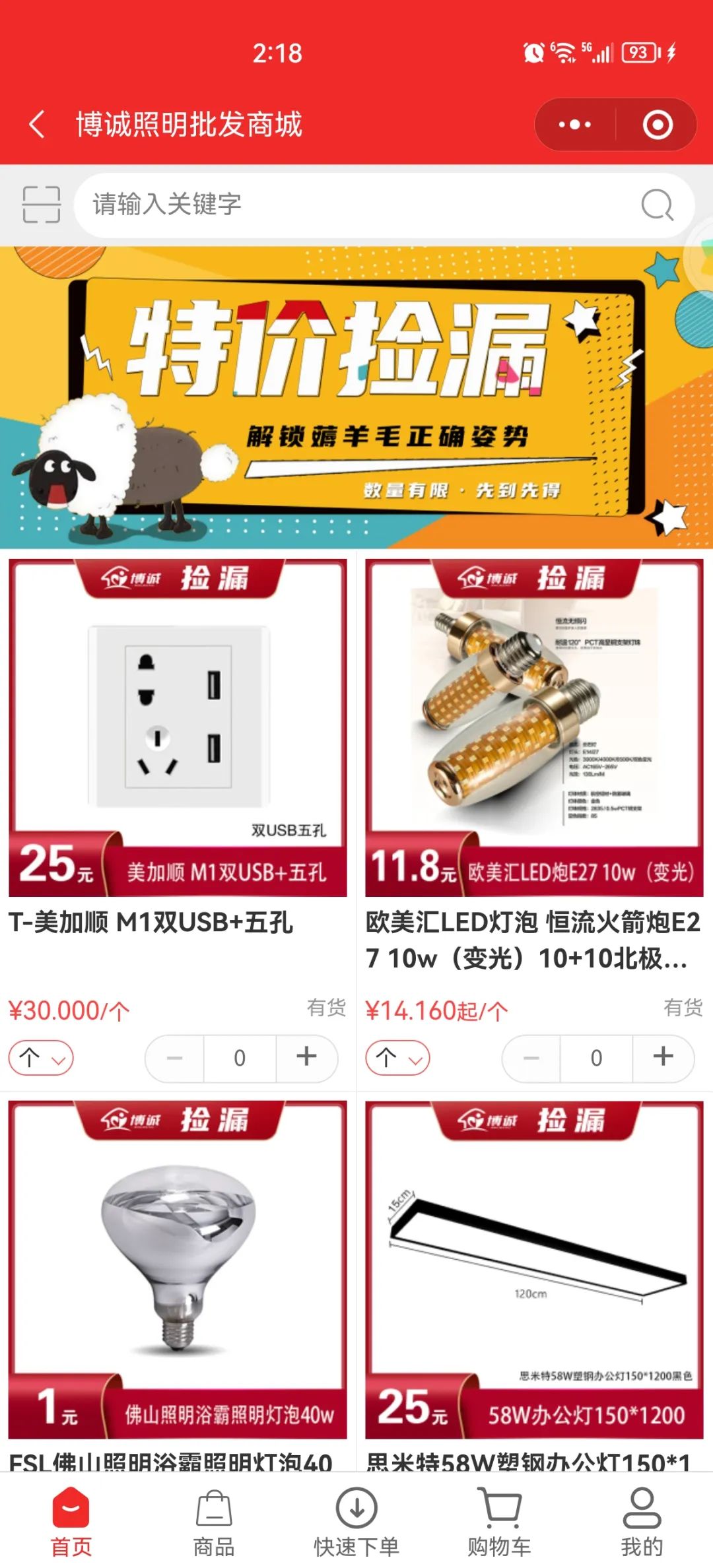Expand the unit dropdown for 欧美汇LED灯泡
713x1568 pixels.
(397, 1058)
